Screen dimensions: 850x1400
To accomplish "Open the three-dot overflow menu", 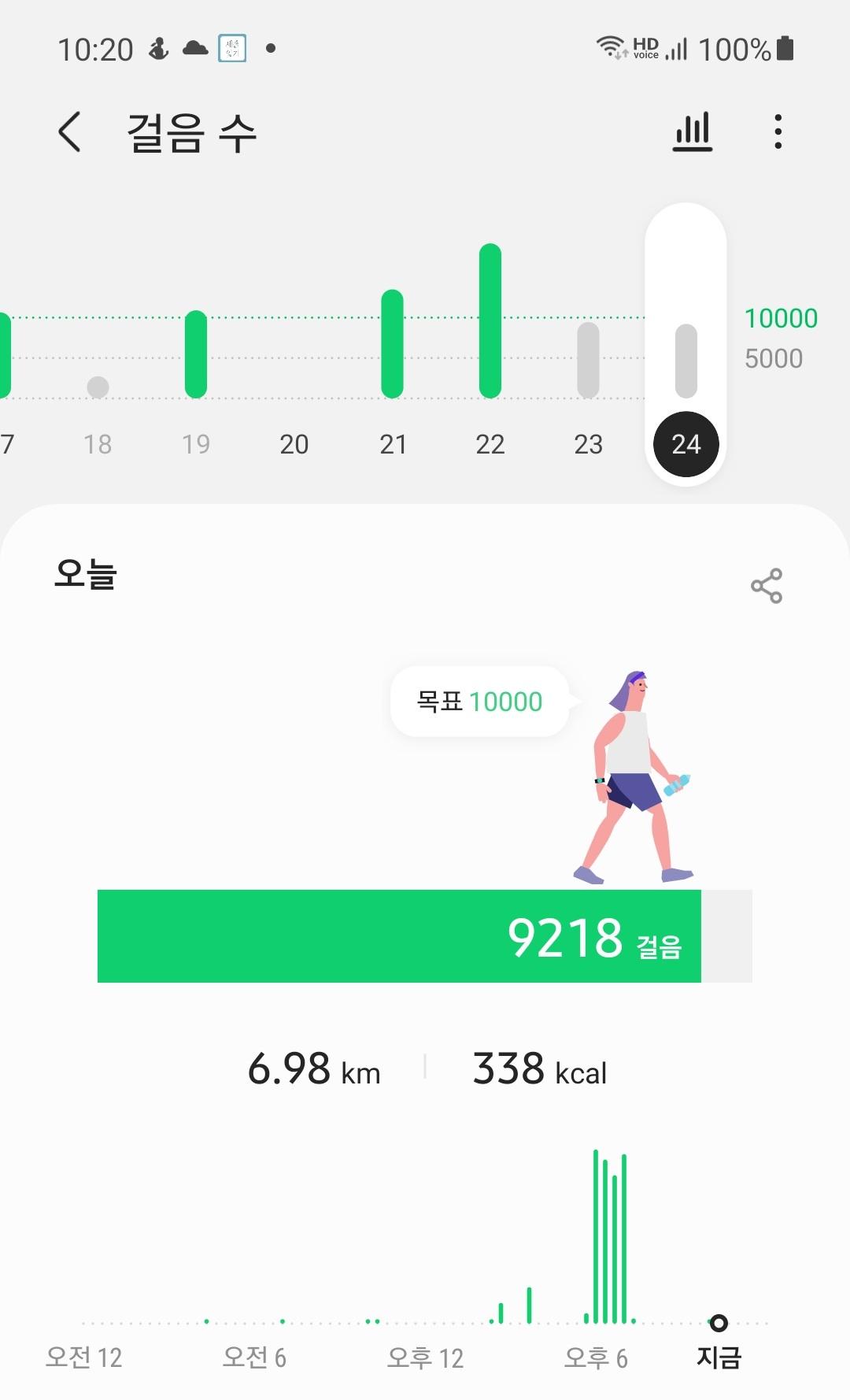I will [778, 131].
